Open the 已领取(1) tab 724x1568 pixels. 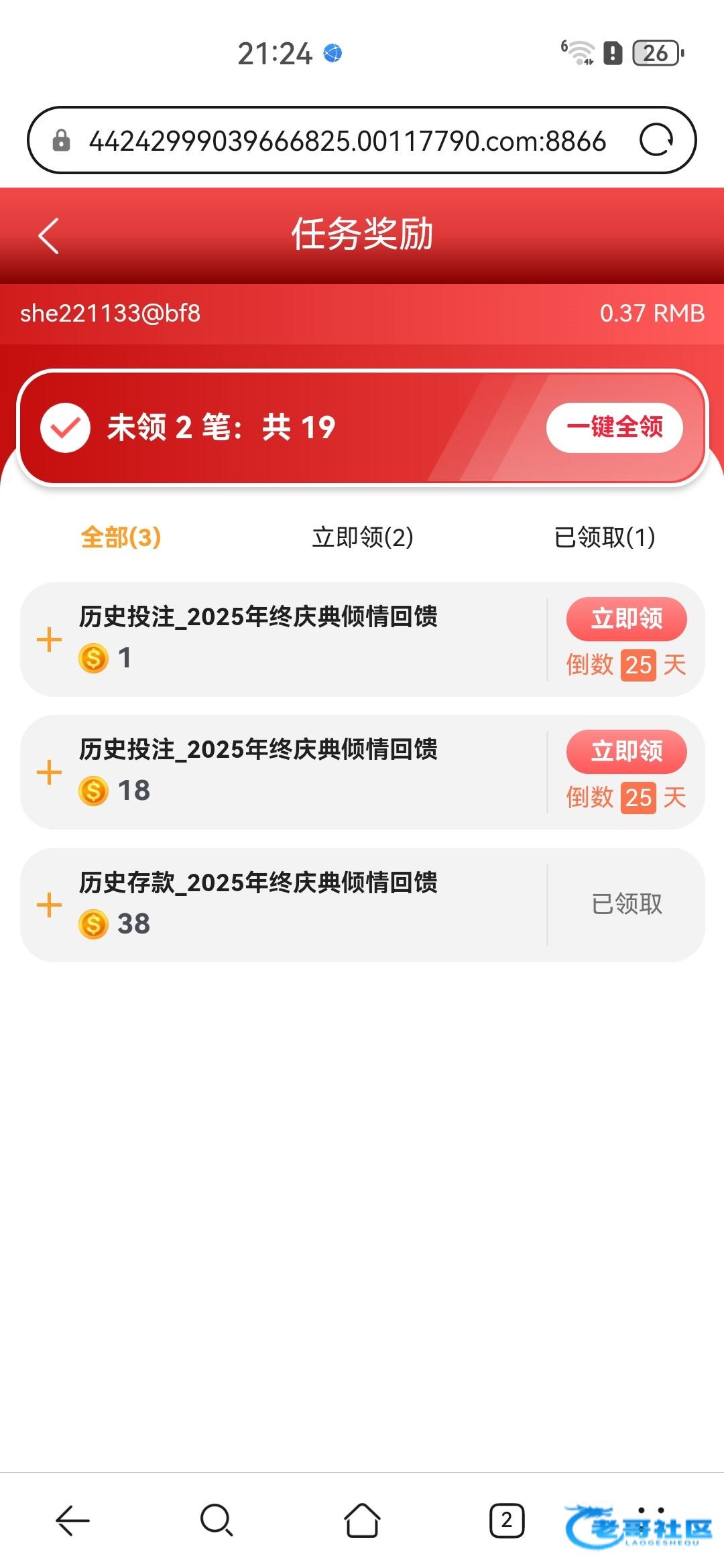[x=605, y=537]
